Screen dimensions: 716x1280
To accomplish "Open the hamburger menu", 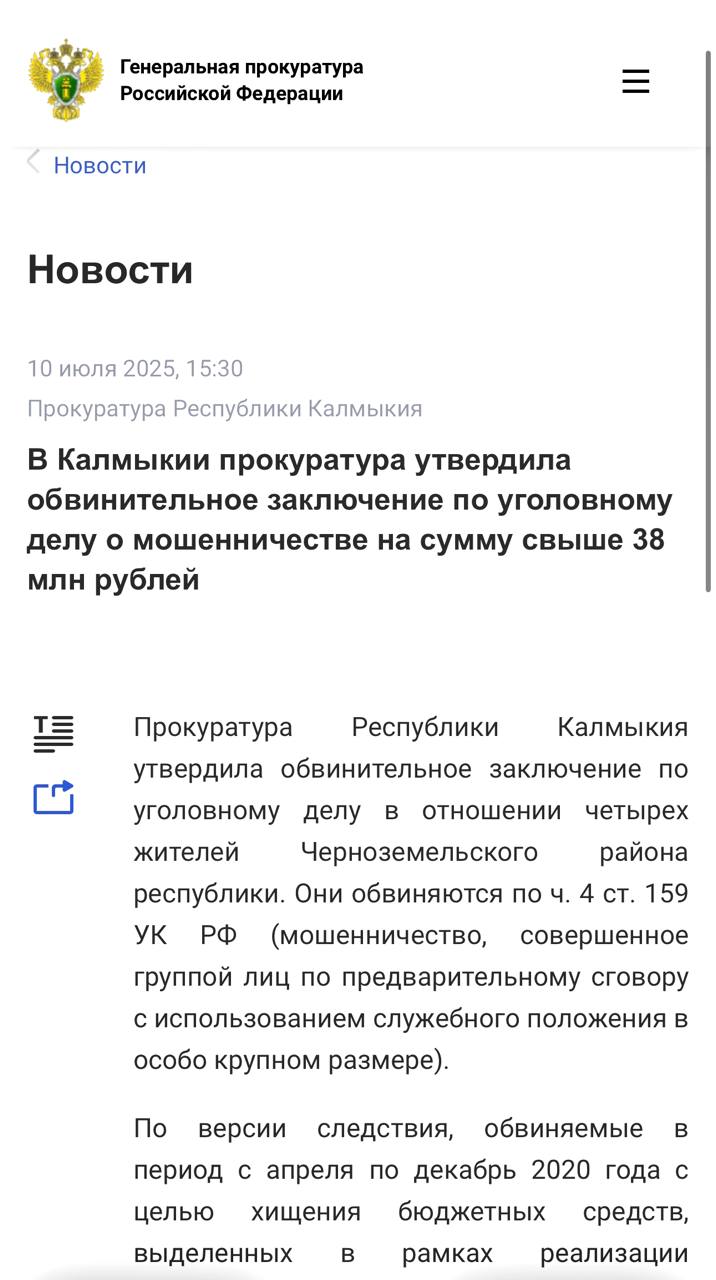I will click(x=636, y=81).
